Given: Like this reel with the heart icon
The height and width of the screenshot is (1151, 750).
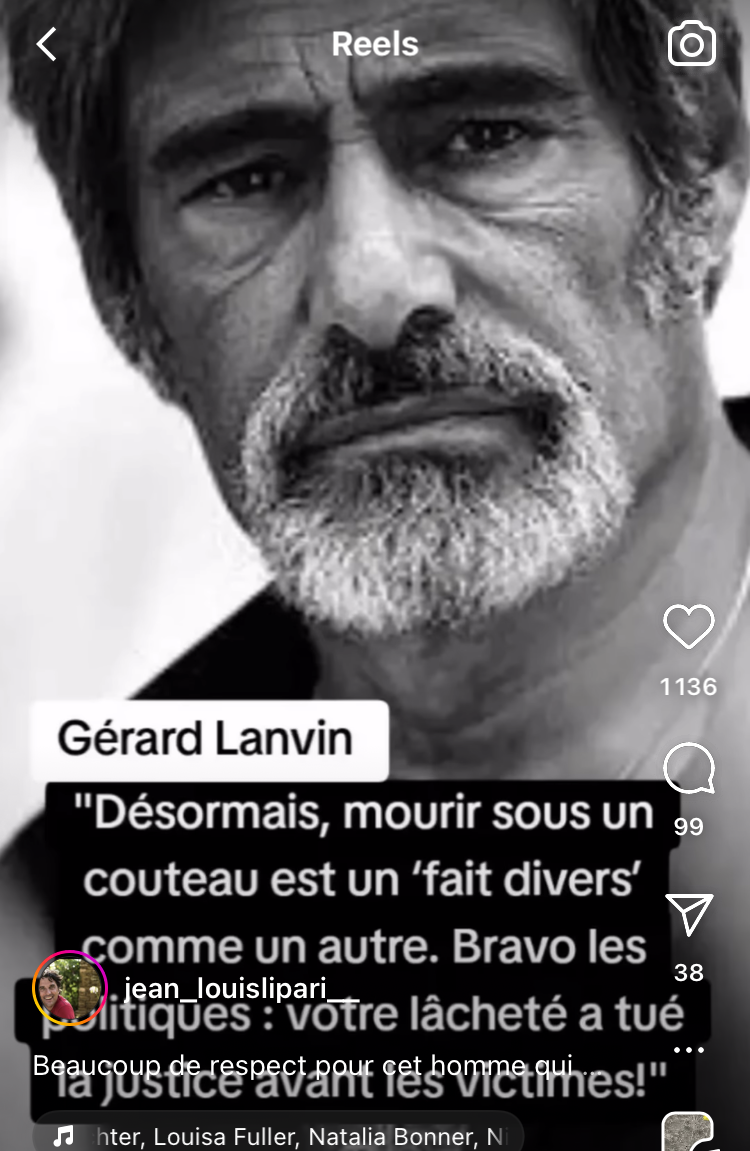Looking at the screenshot, I should [x=688, y=626].
